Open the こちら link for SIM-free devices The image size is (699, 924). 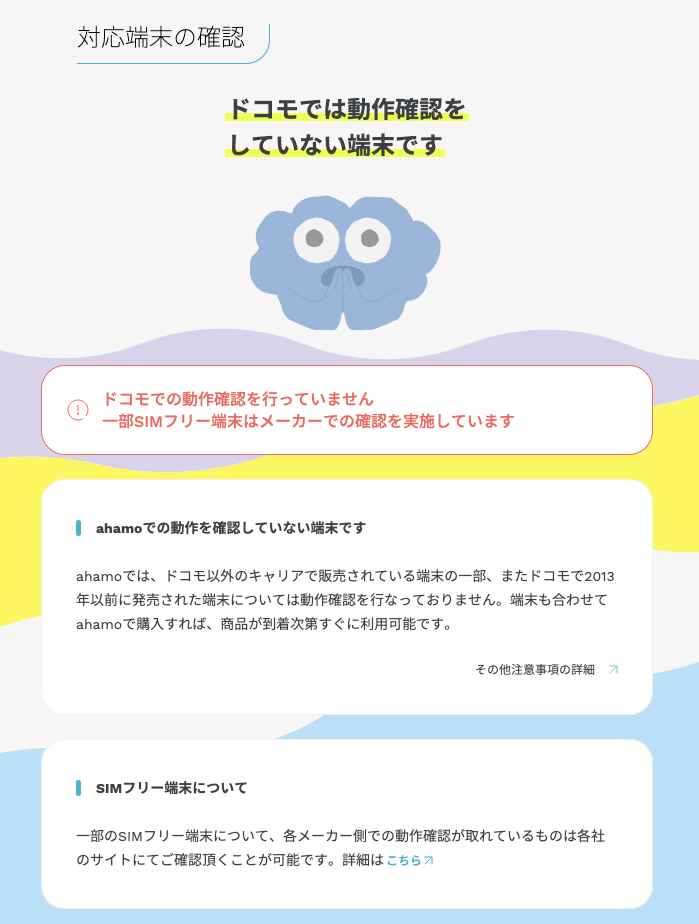408,860
